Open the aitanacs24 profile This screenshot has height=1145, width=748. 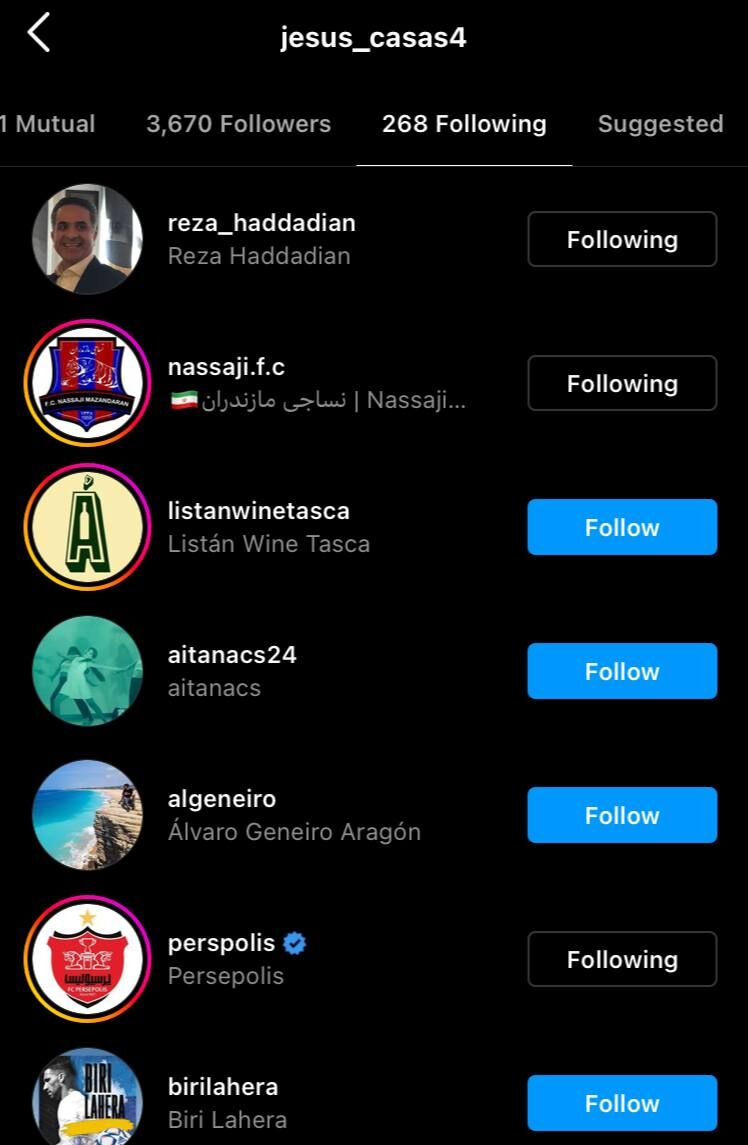[x=232, y=655]
